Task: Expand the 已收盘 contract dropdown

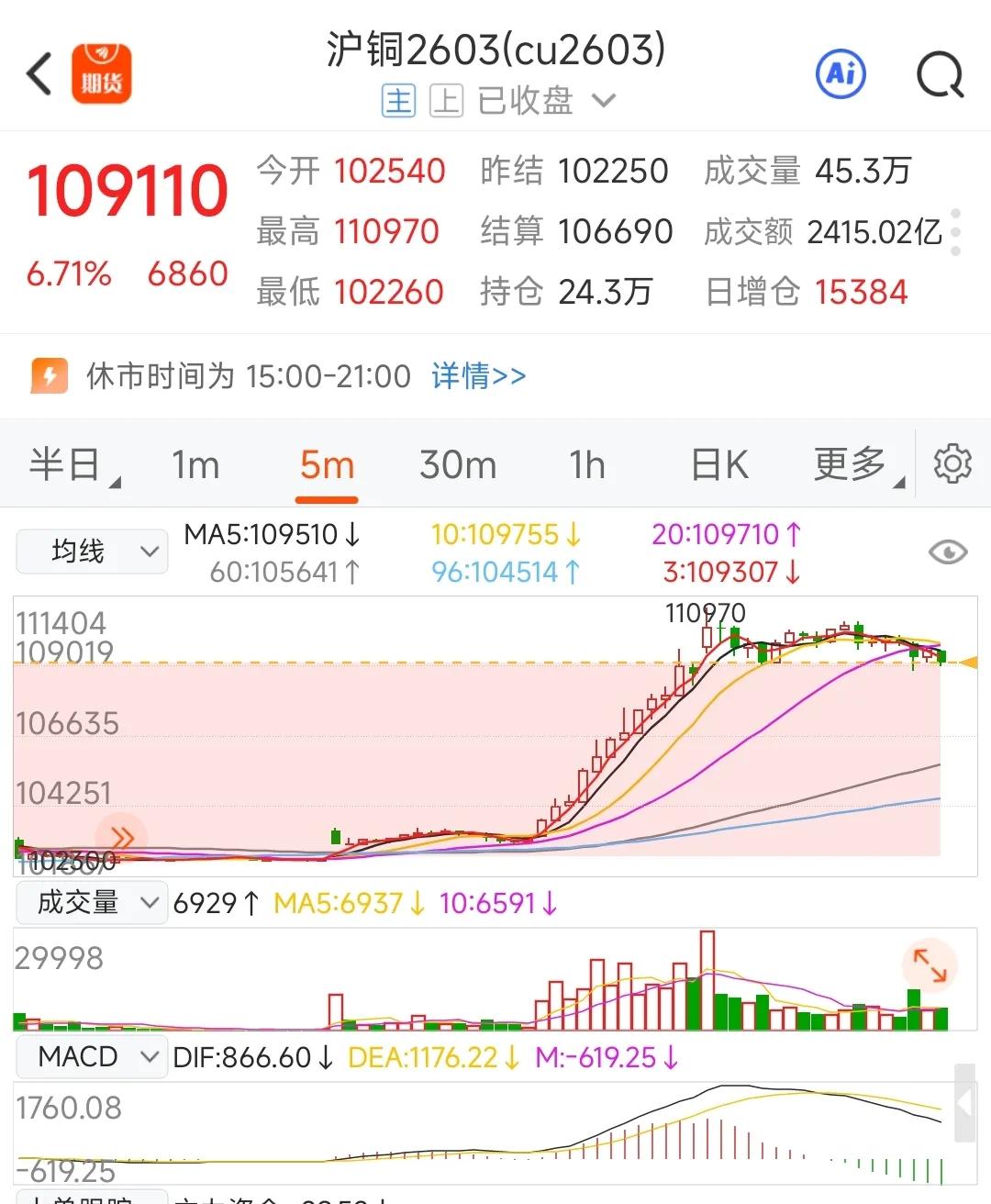Action: [x=603, y=100]
